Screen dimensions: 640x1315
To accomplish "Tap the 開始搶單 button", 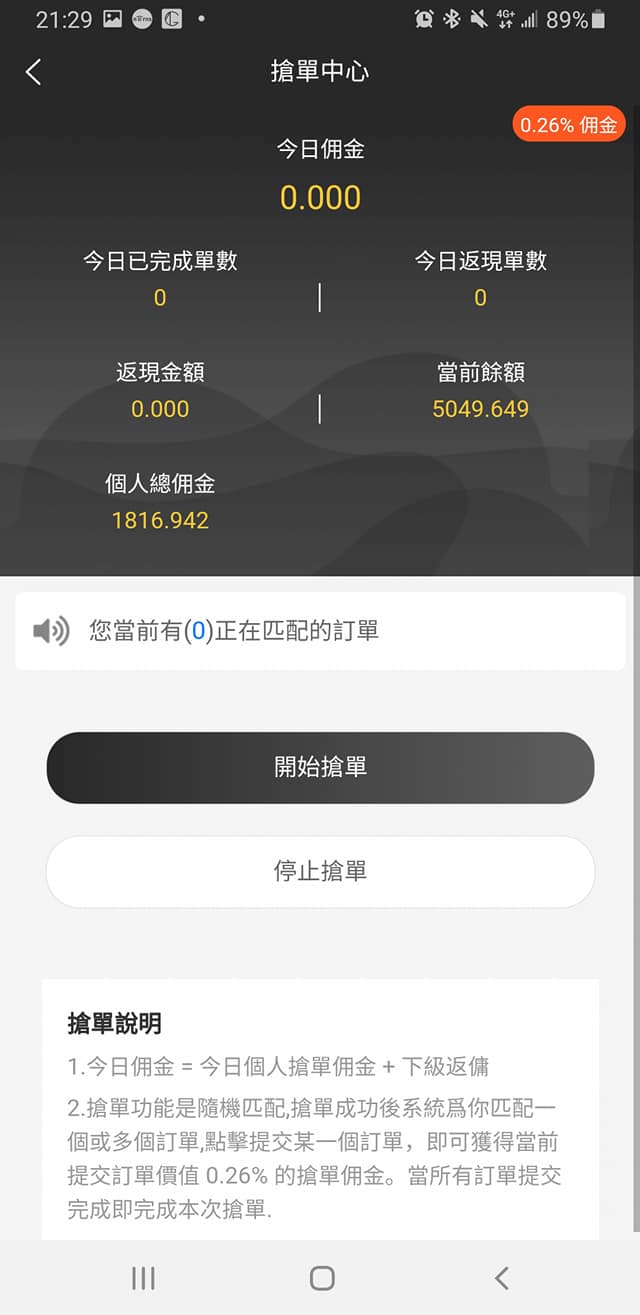I will (320, 767).
